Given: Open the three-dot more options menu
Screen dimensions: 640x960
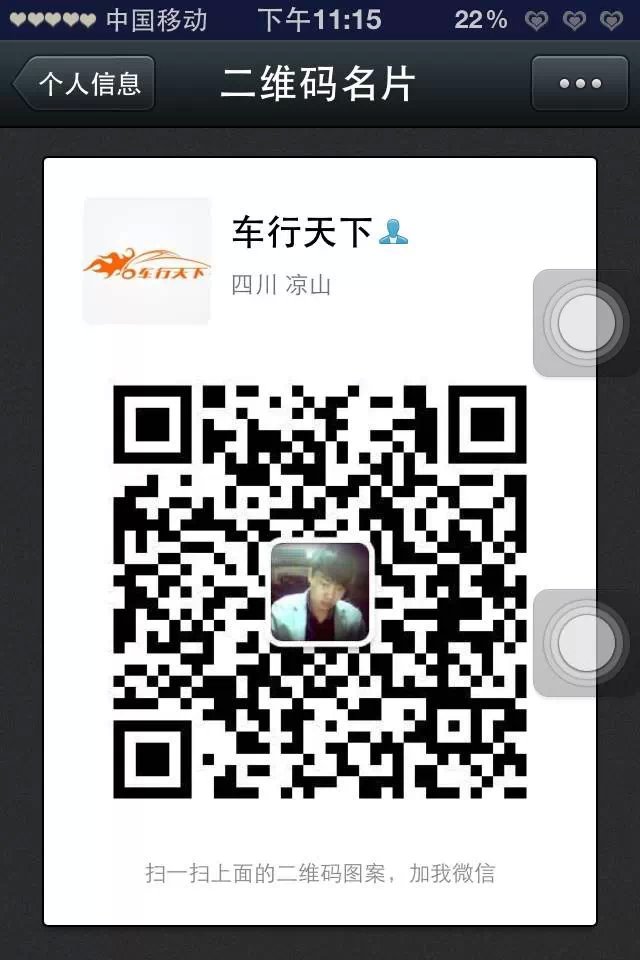Looking at the screenshot, I should 579,84.
